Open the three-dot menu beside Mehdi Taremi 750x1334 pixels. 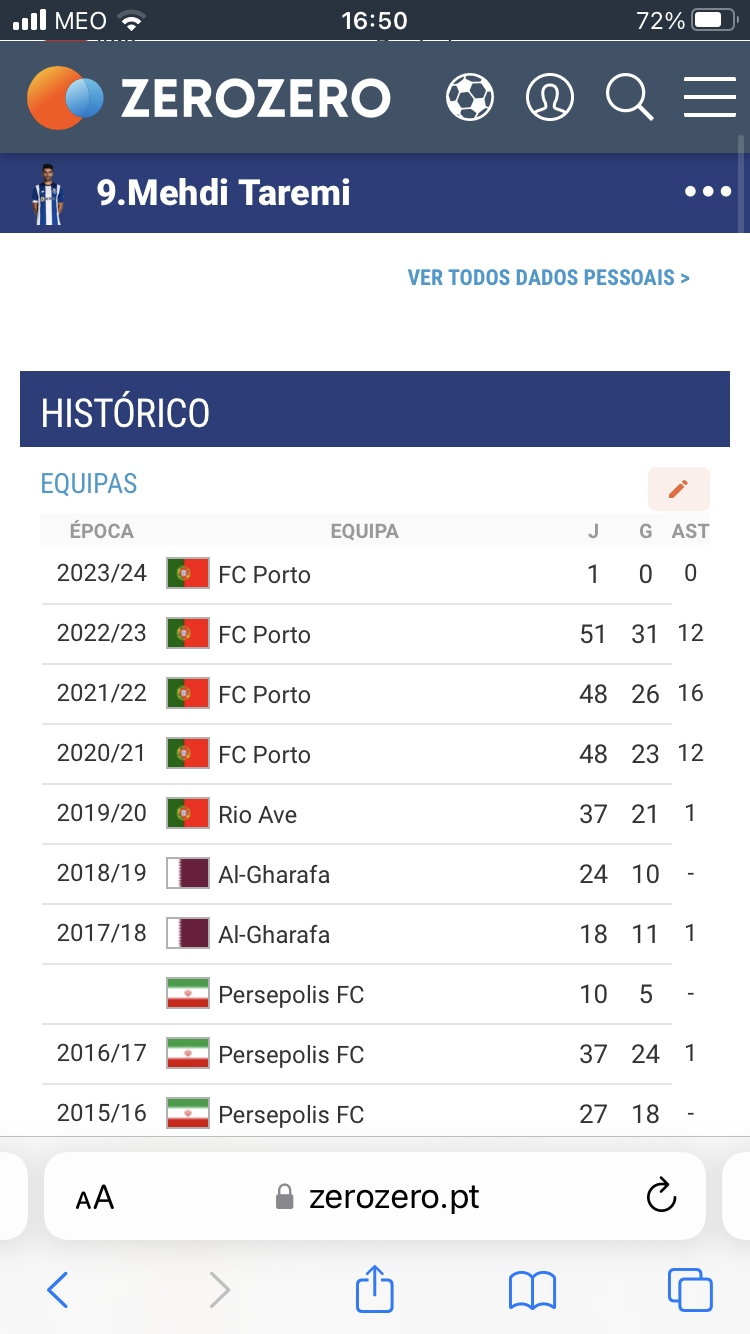708,192
